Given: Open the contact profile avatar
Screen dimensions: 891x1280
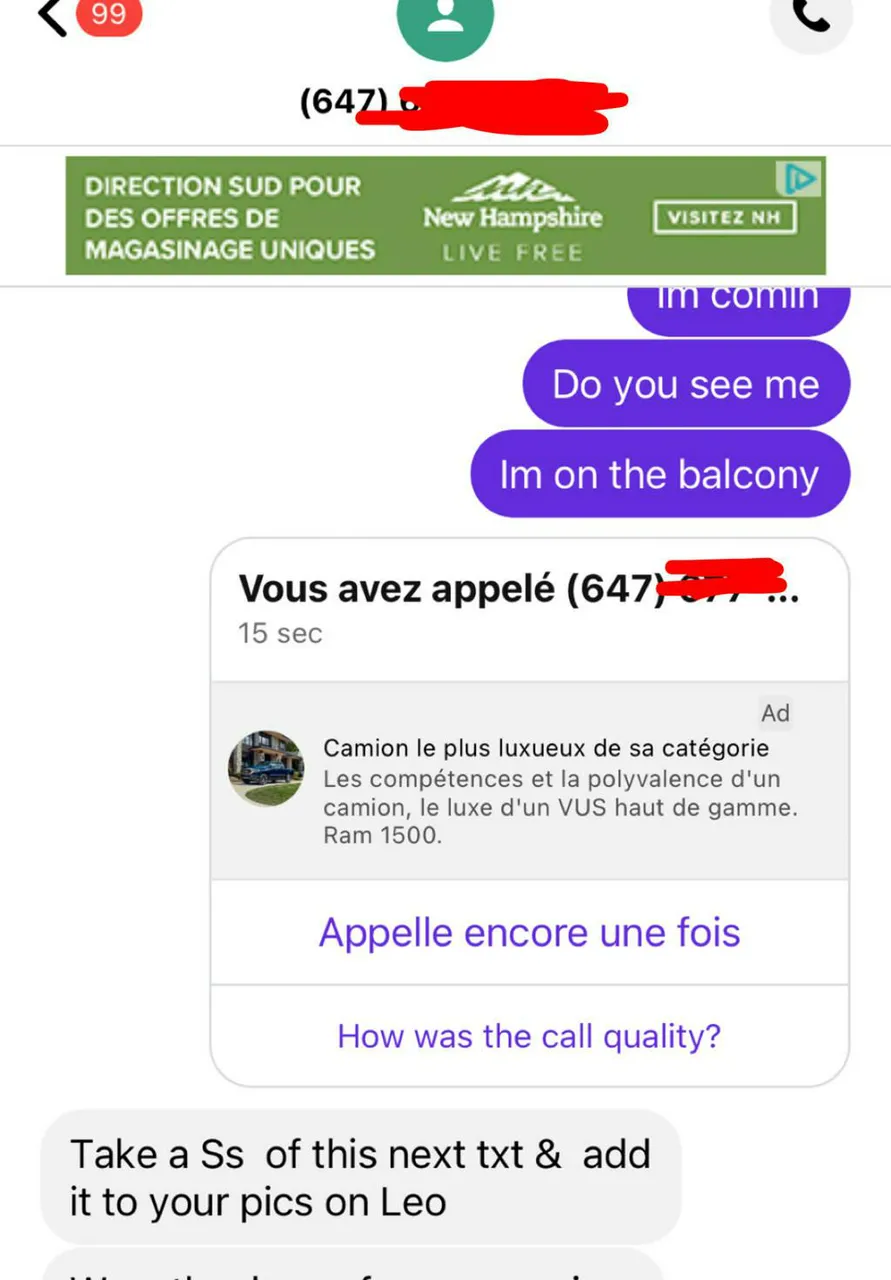Looking at the screenshot, I should 445,20.
